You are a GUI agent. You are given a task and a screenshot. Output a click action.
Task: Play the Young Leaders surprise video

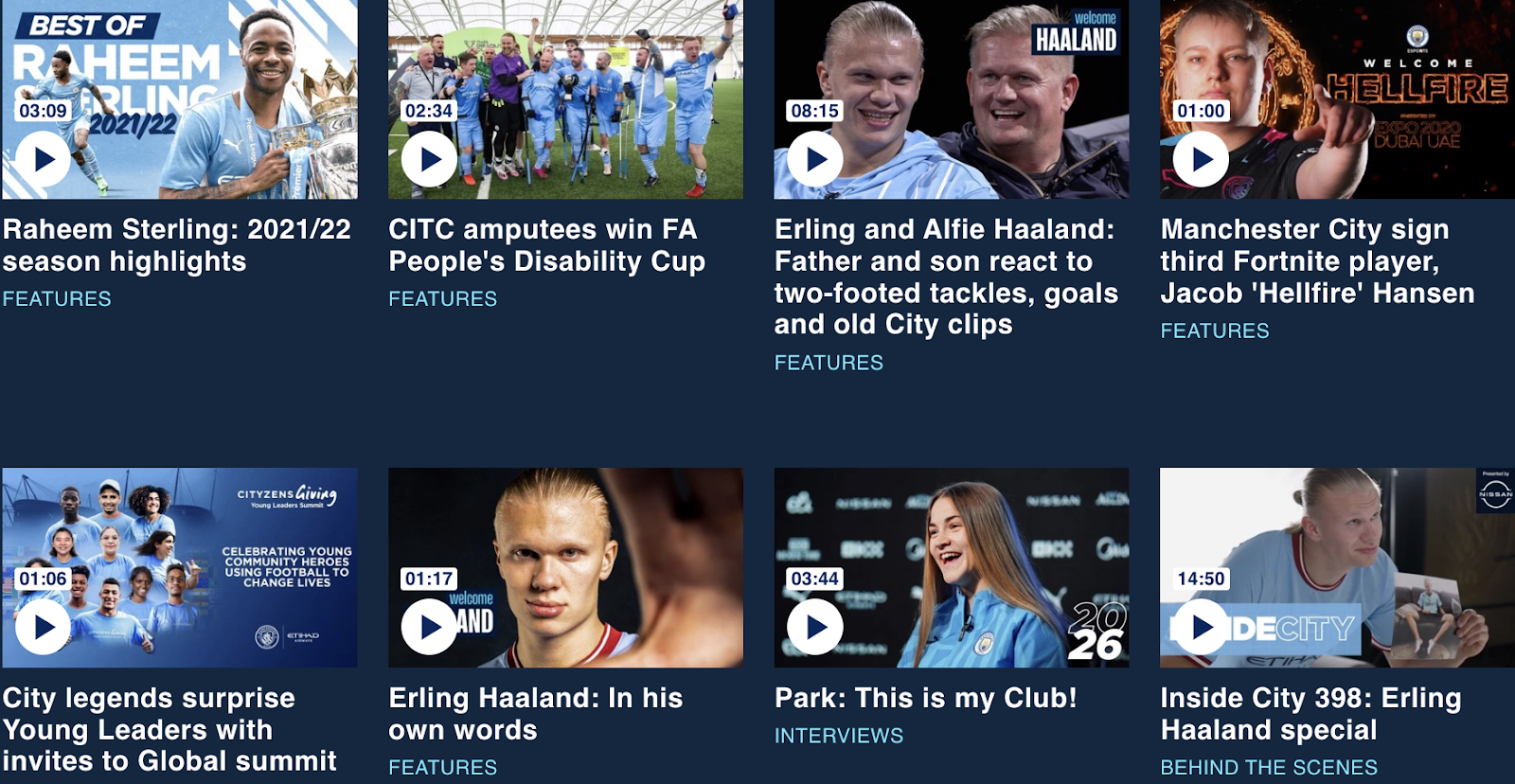click(43, 627)
